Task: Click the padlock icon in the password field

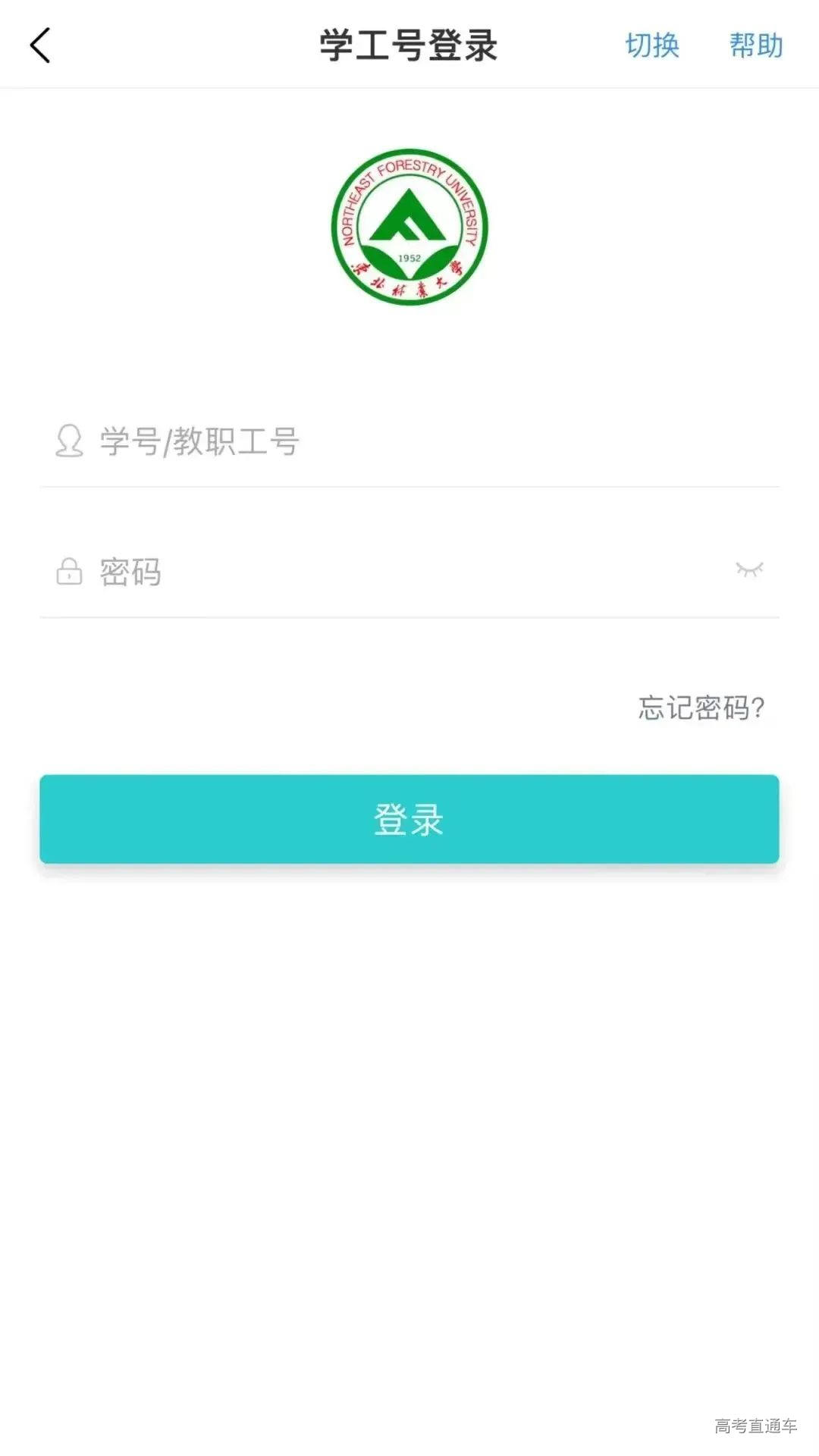Action: (68, 573)
